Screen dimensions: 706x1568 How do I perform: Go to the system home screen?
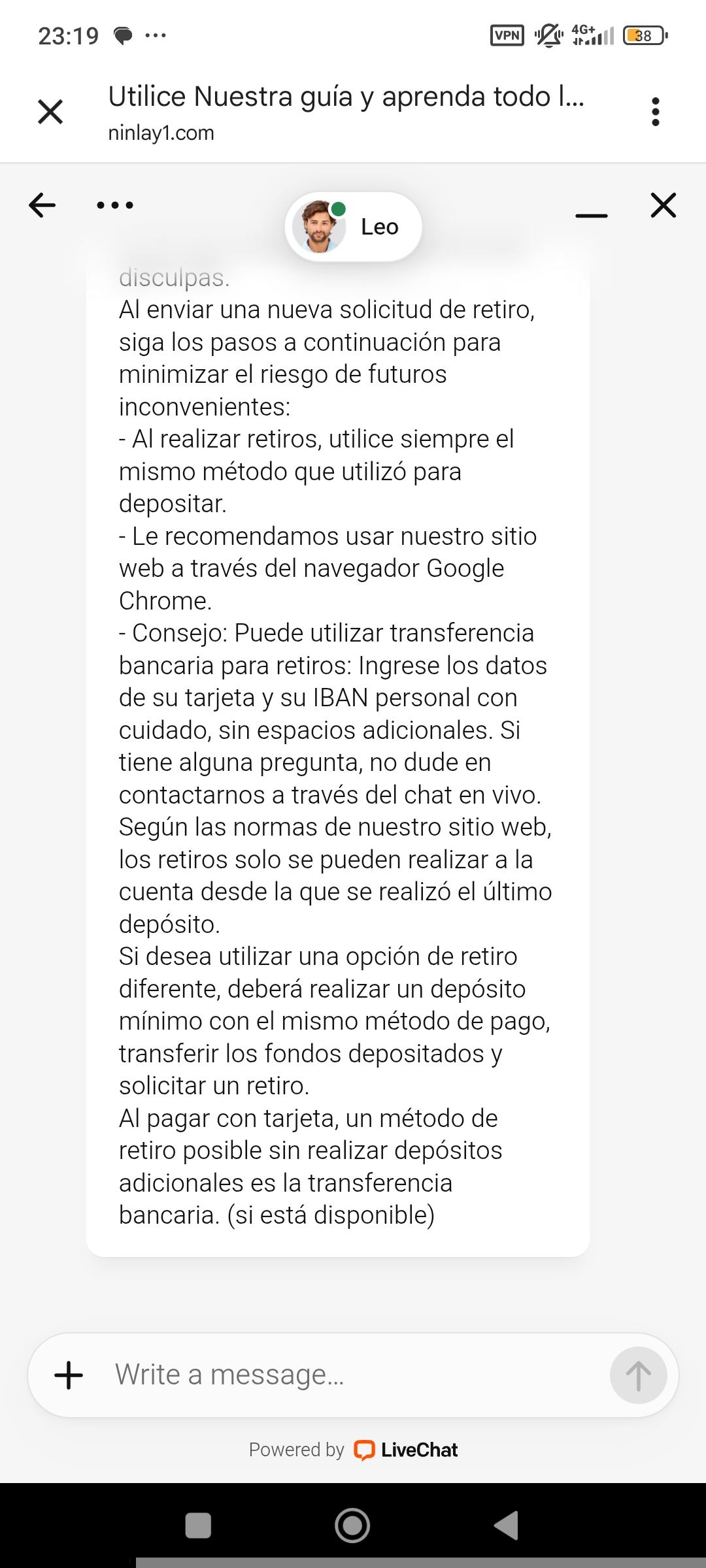352,1526
